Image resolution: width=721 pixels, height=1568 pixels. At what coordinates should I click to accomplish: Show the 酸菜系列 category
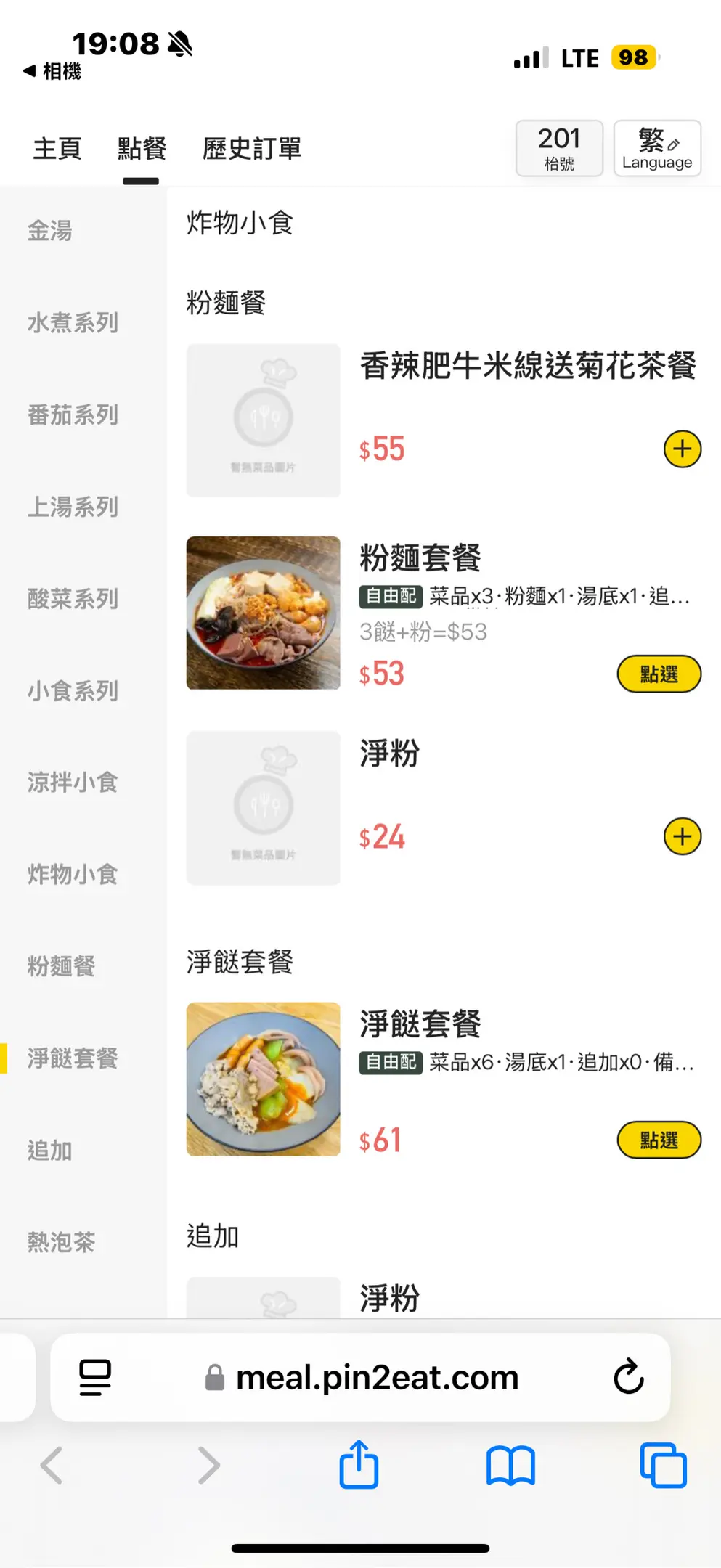coord(73,599)
